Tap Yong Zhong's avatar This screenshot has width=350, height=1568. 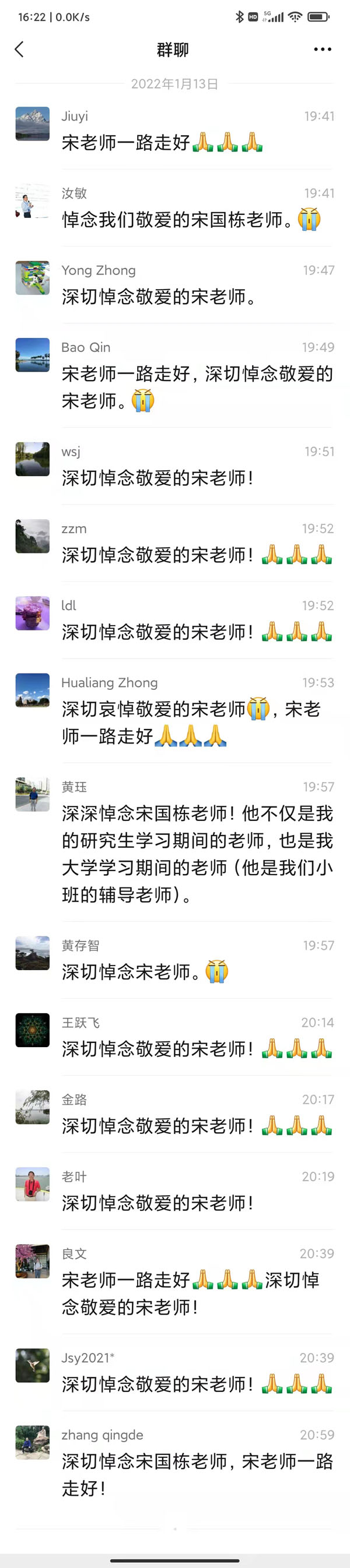pos(32,278)
